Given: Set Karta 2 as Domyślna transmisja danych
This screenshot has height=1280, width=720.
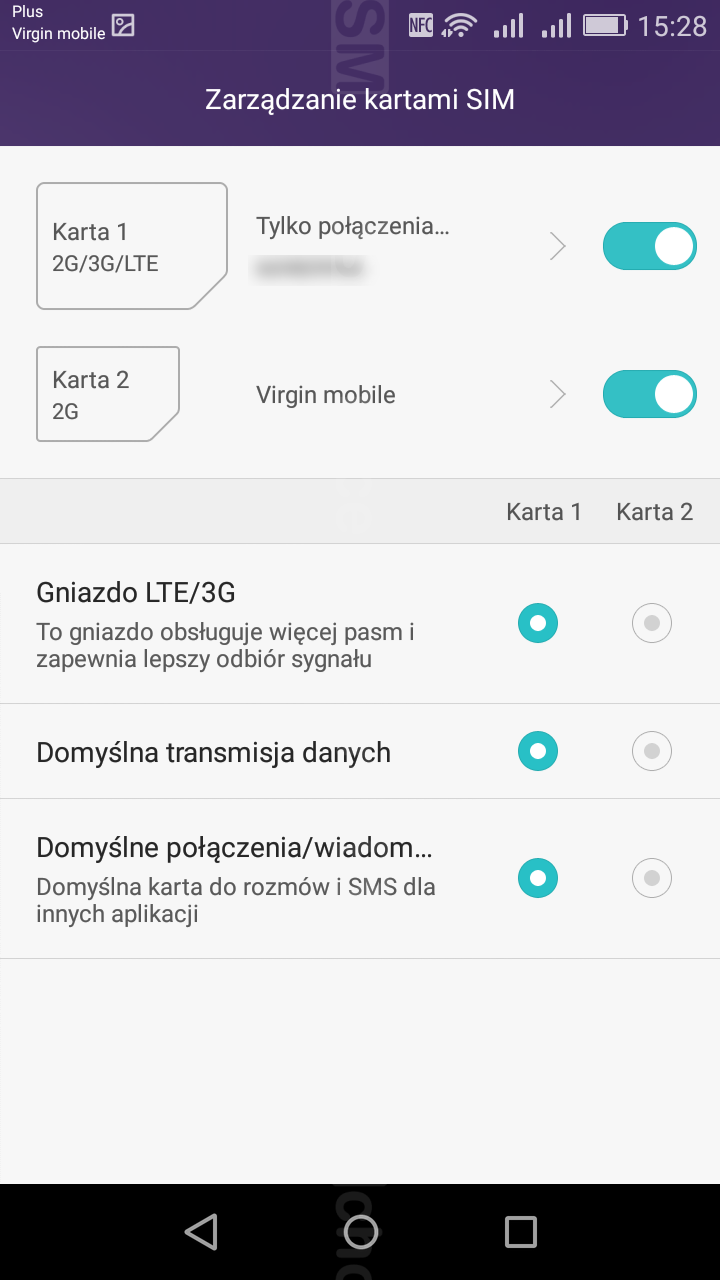Looking at the screenshot, I should pyautogui.click(x=652, y=751).
